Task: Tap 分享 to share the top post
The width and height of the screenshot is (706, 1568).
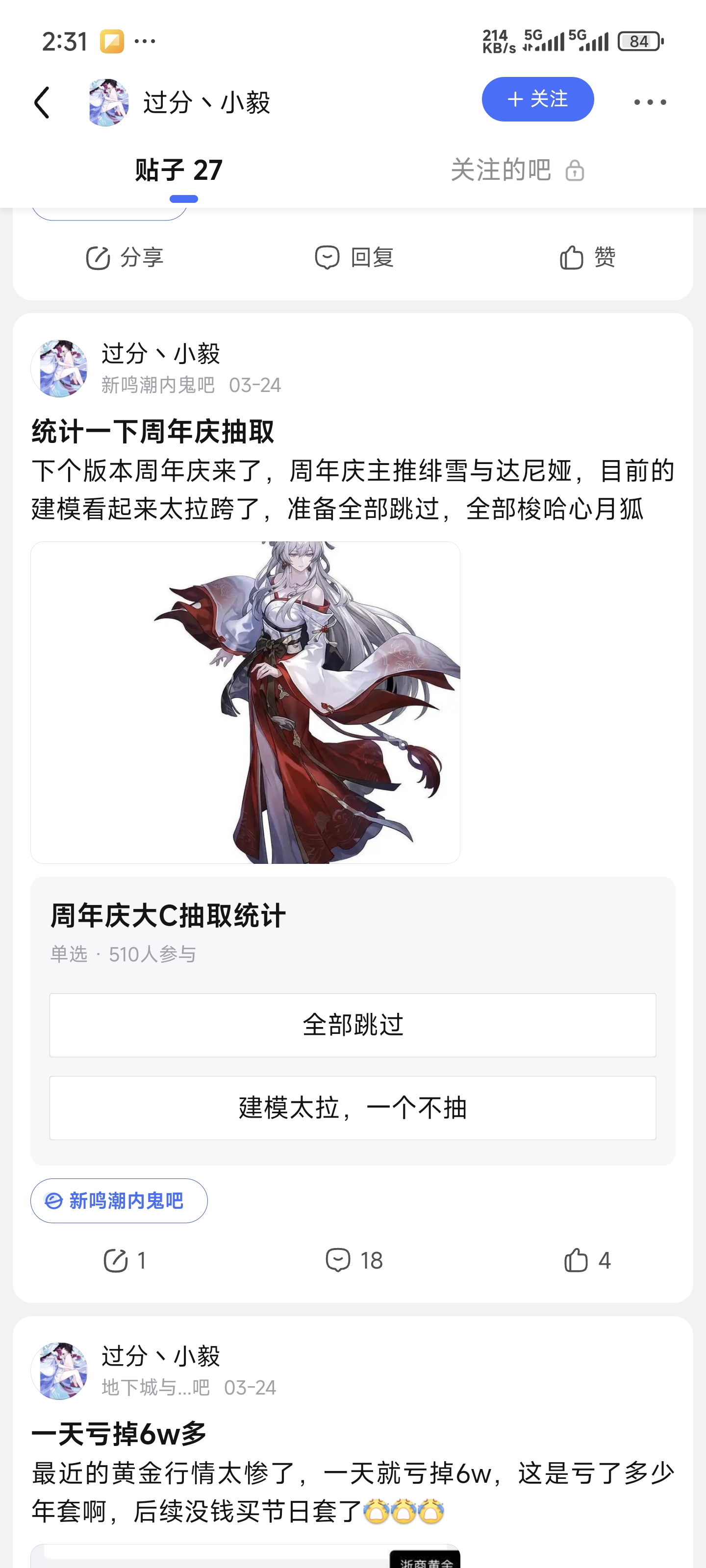Action: 124,257
